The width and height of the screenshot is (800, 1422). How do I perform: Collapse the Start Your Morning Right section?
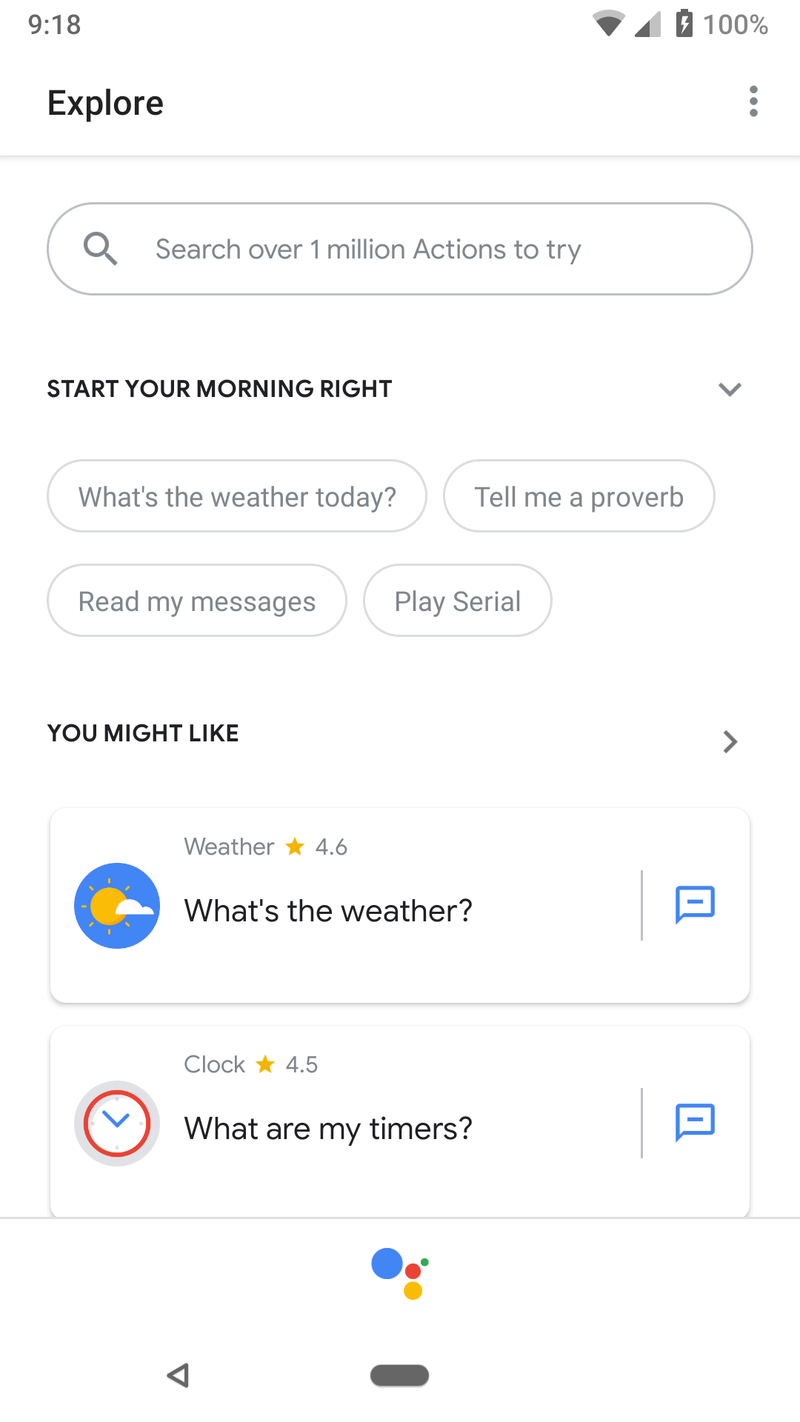pyautogui.click(x=730, y=389)
